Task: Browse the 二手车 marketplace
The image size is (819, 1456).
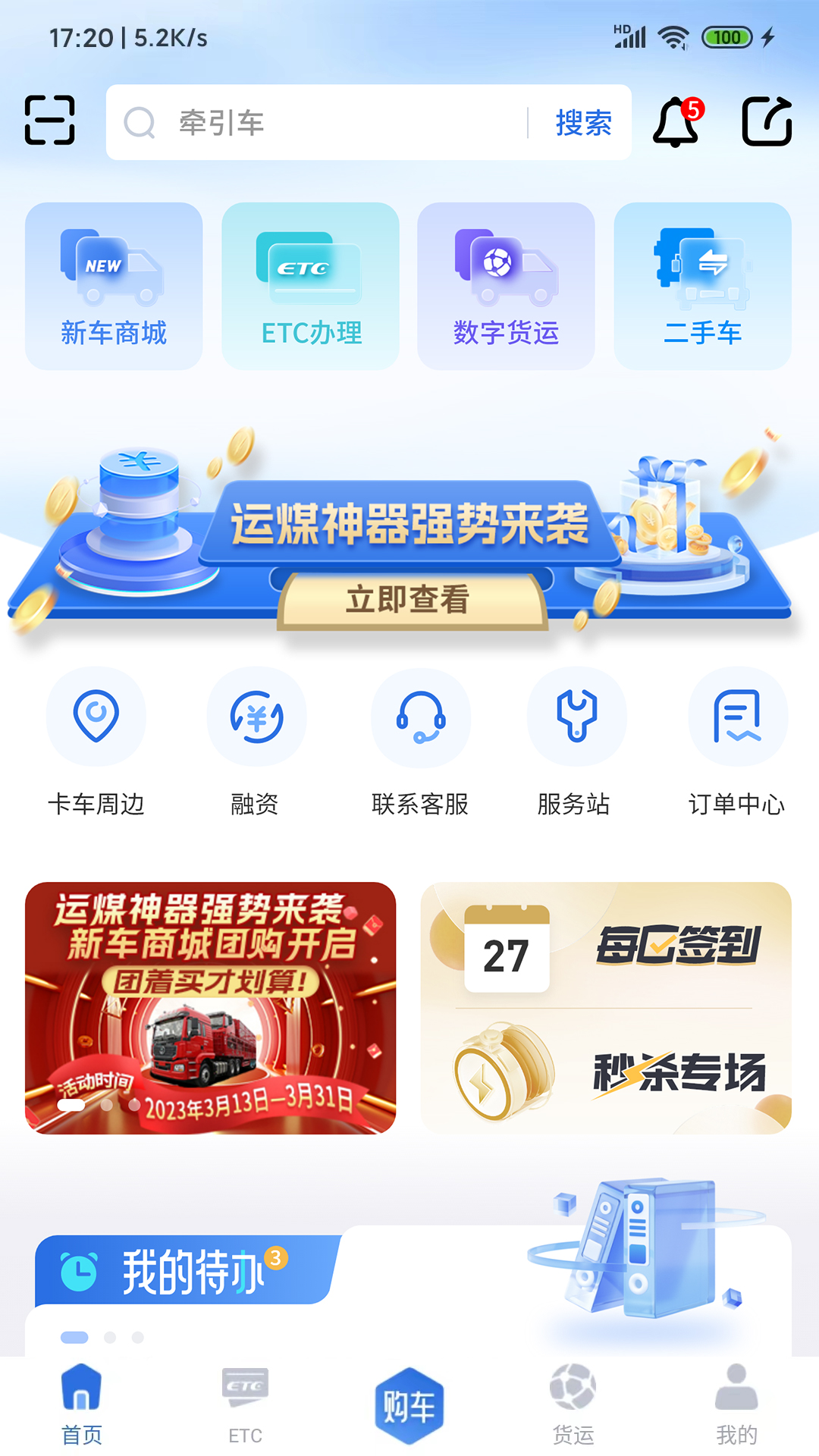Action: click(x=701, y=284)
